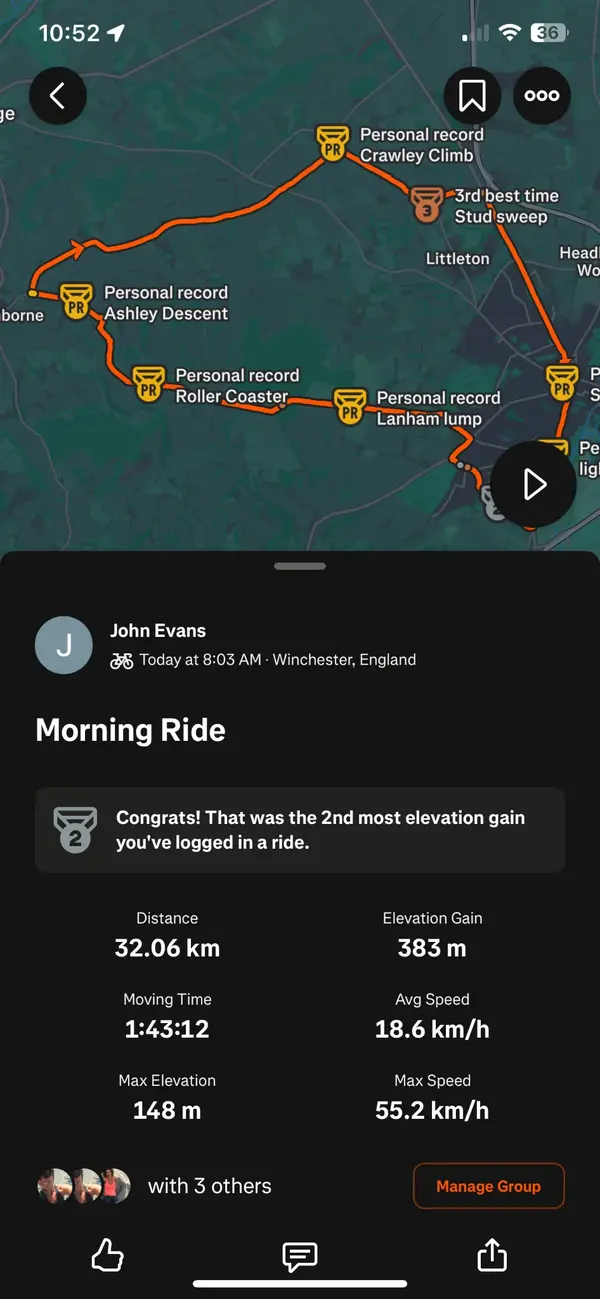600x1299 pixels.
Task: Open the three-dot overflow menu
Action: click(542, 96)
